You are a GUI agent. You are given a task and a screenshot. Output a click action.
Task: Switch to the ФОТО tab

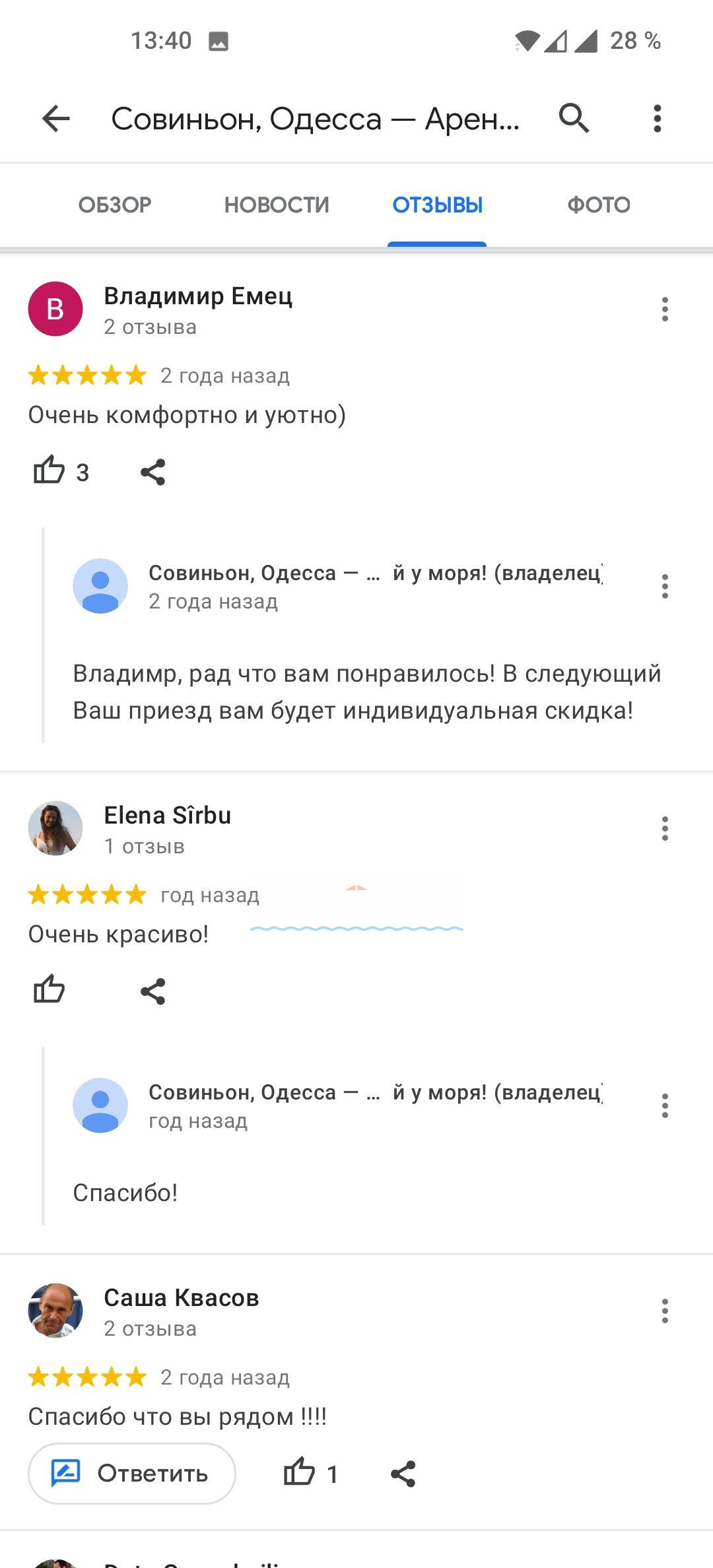(599, 205)
